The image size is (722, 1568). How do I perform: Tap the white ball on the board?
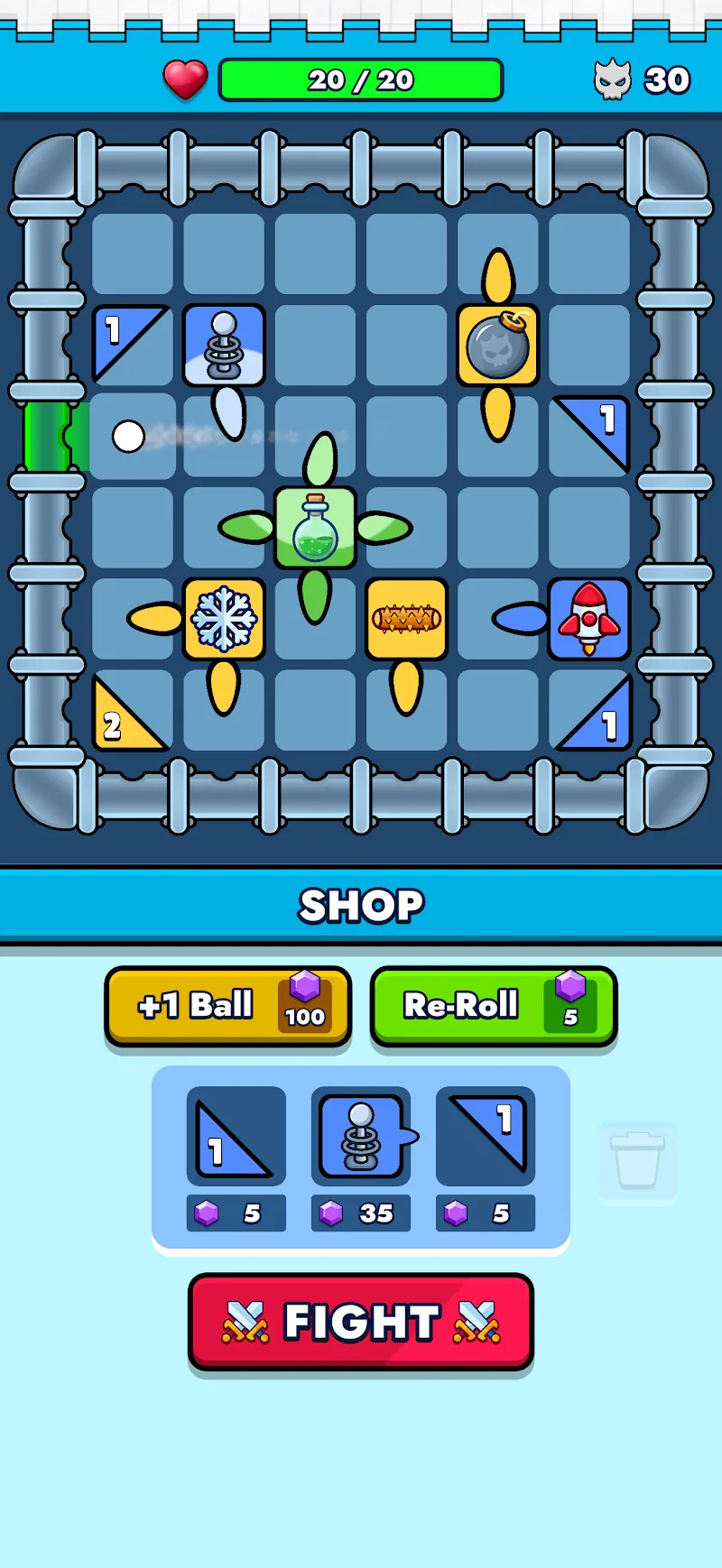point(129,434)
